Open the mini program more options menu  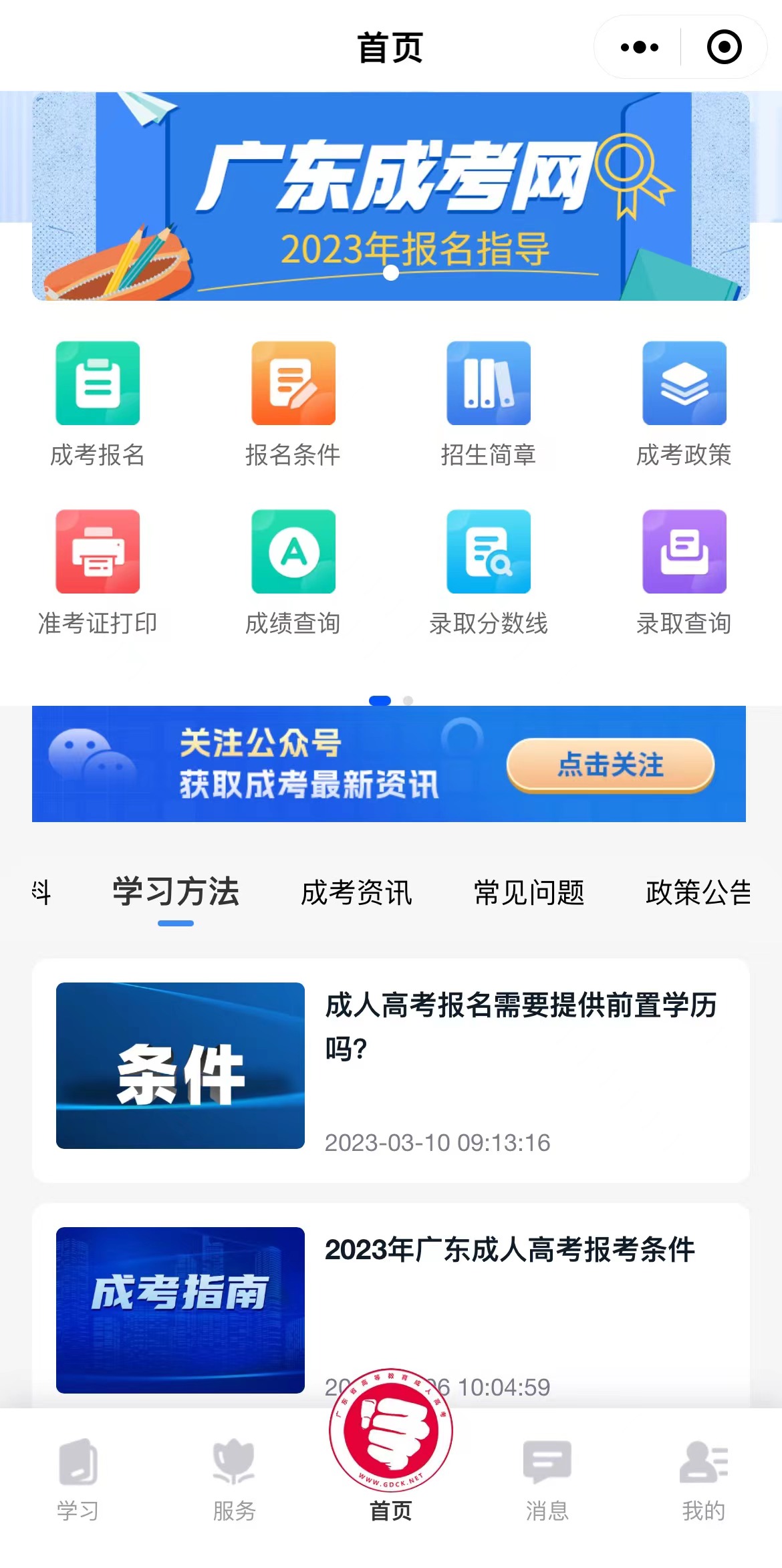[x=639, y=47]
